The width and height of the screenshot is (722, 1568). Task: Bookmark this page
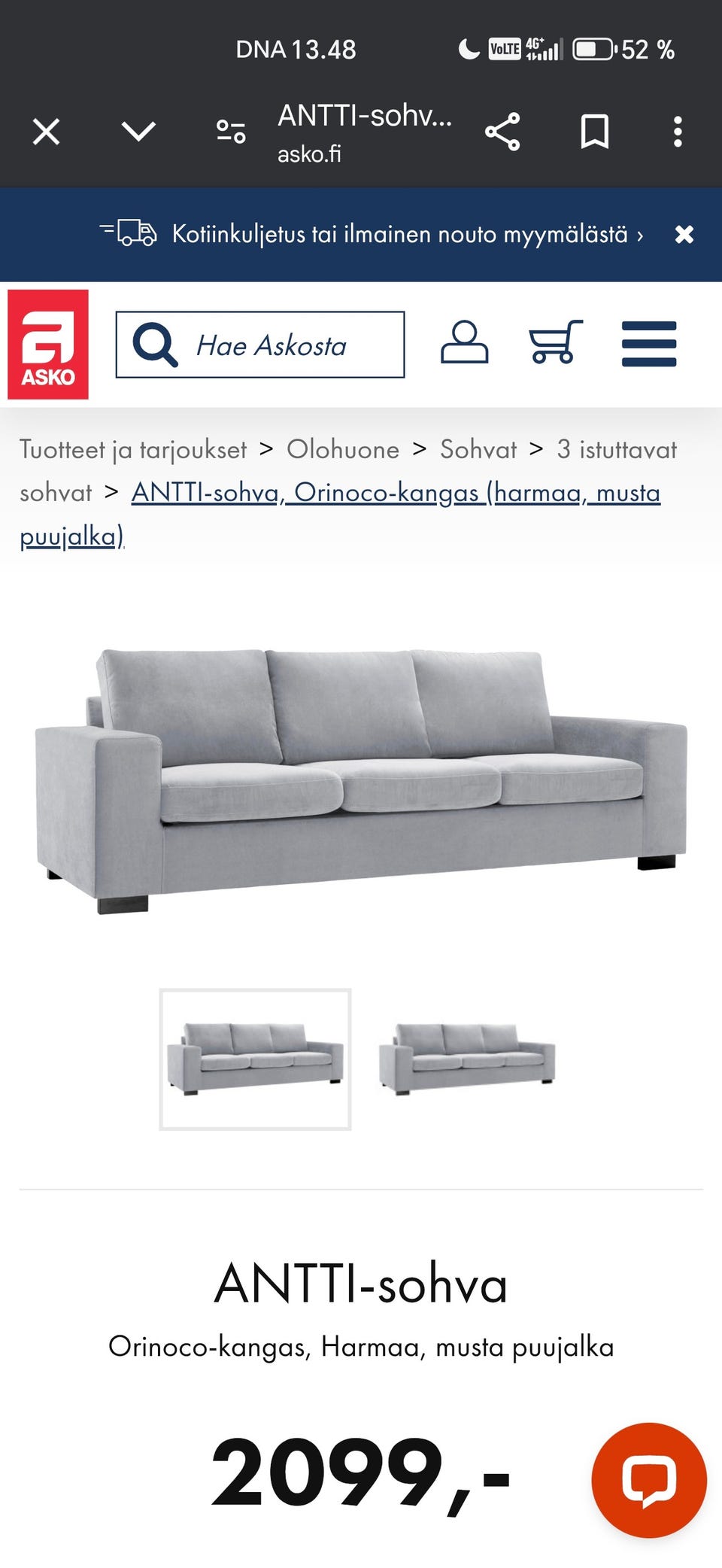(x=594, y=132)
